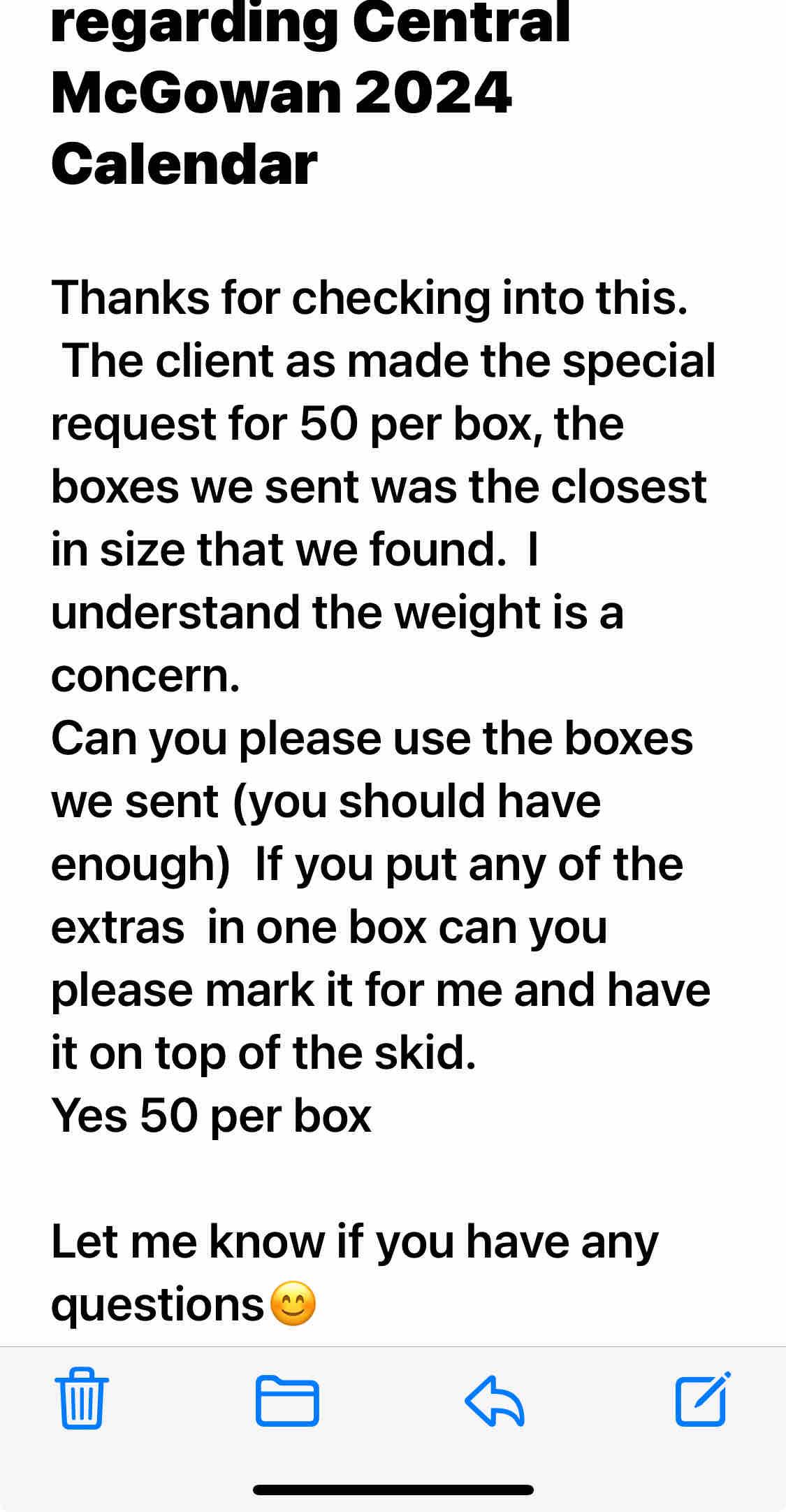Move the message using the folder icon

(x=287, y=1401)
